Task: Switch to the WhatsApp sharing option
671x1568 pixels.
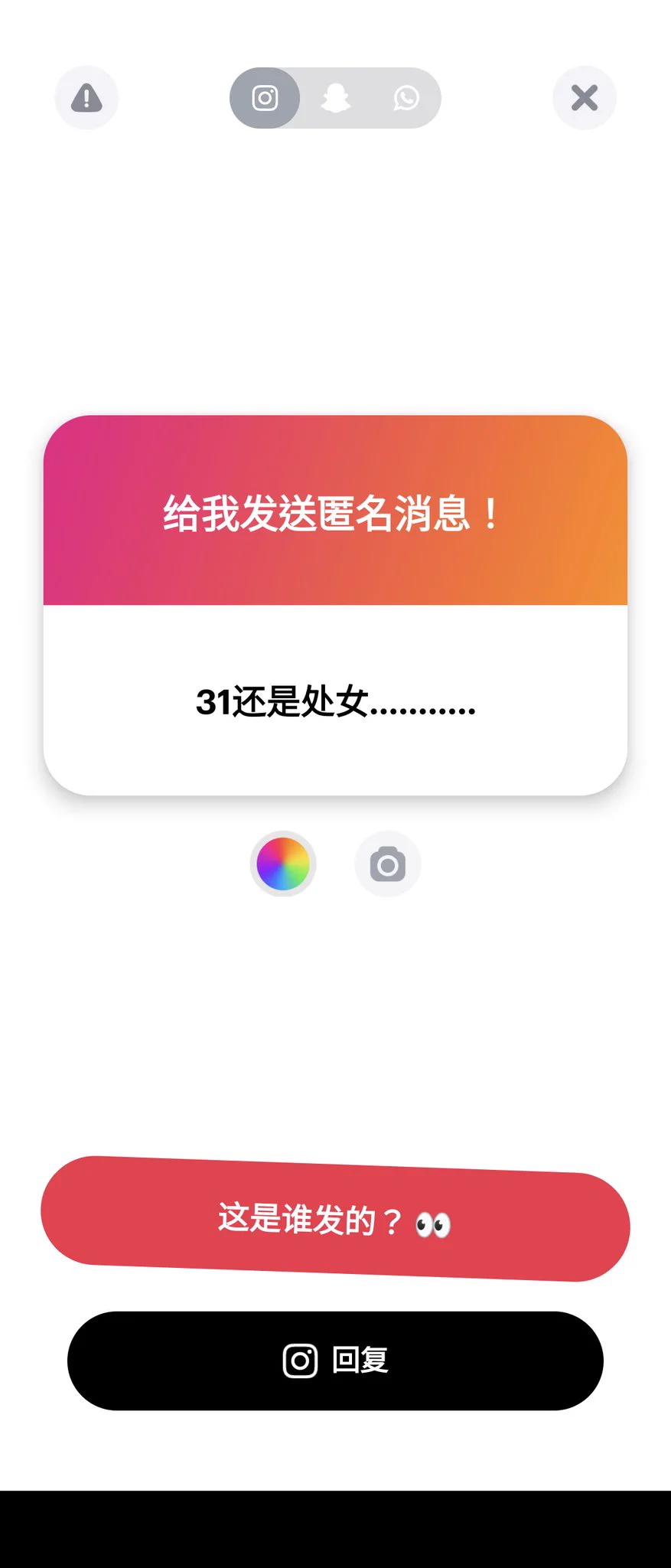Action: pos(406,98)
